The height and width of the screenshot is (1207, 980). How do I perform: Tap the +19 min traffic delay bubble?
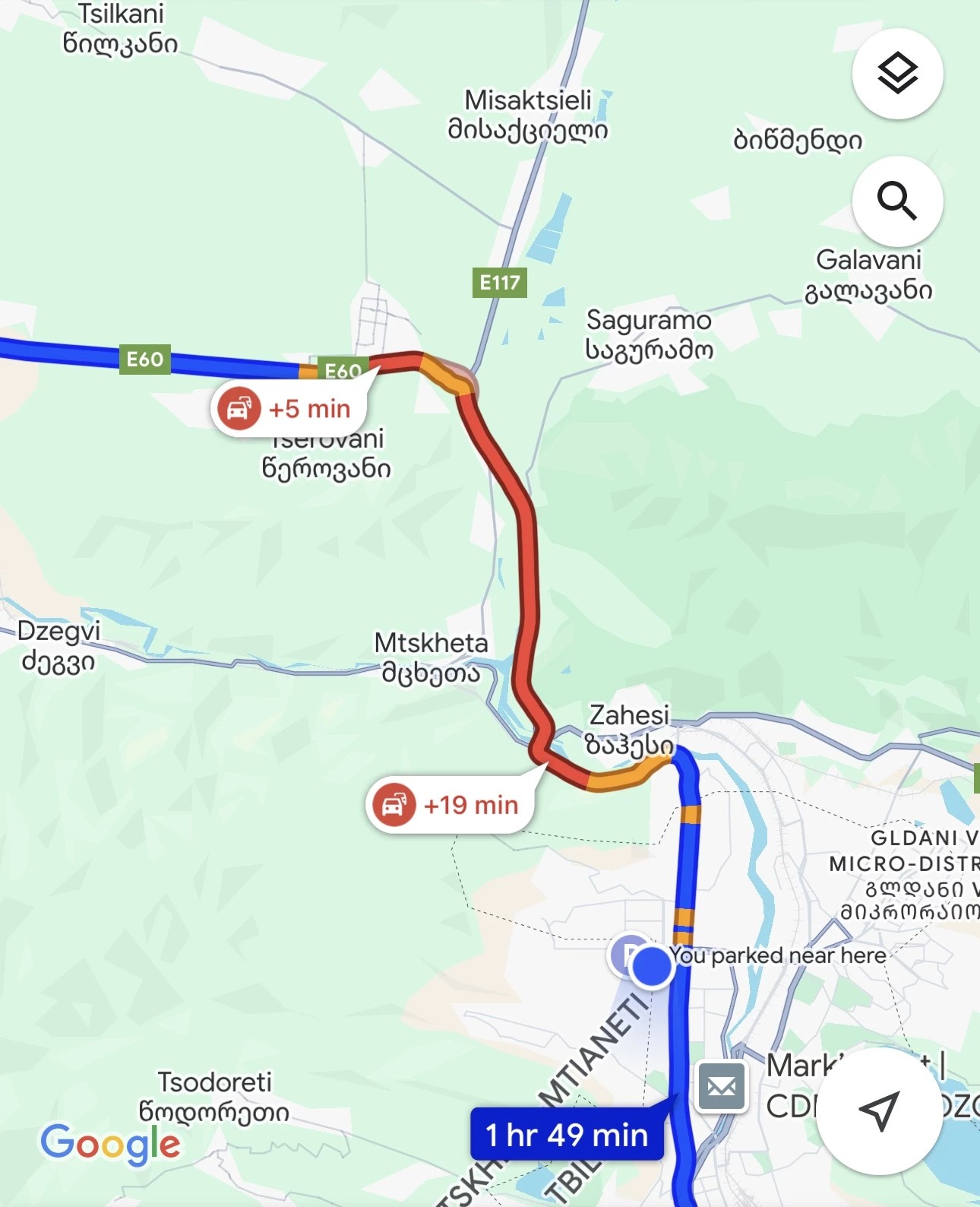pos(450,805)
